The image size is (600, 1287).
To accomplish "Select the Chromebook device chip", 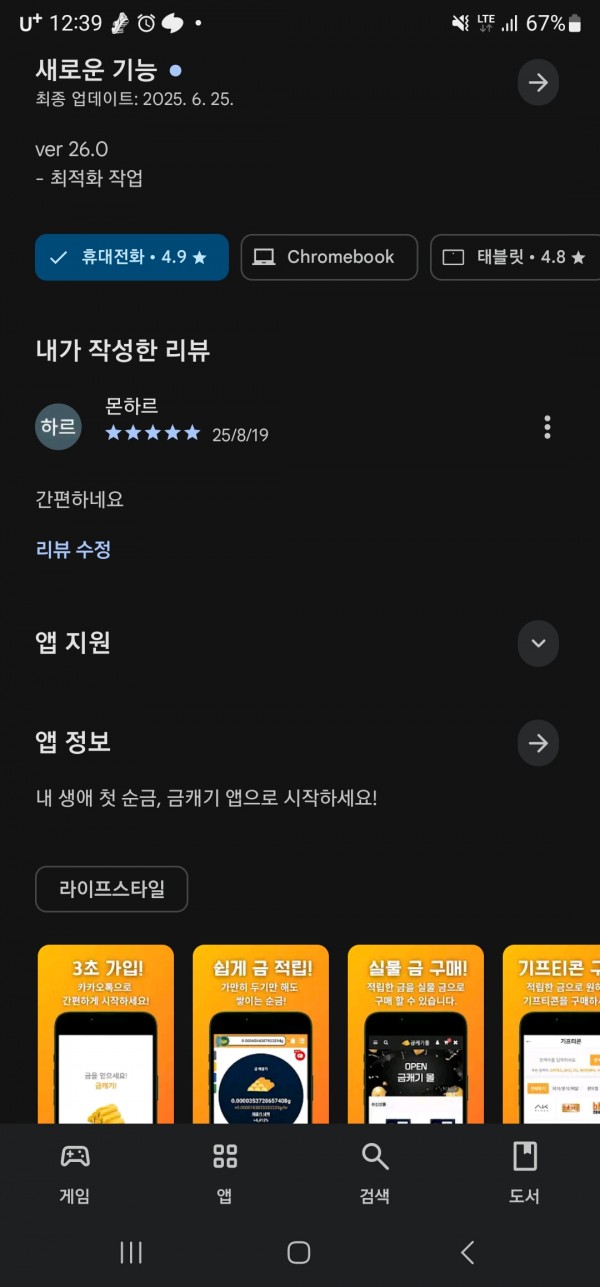I will [329, 257].
